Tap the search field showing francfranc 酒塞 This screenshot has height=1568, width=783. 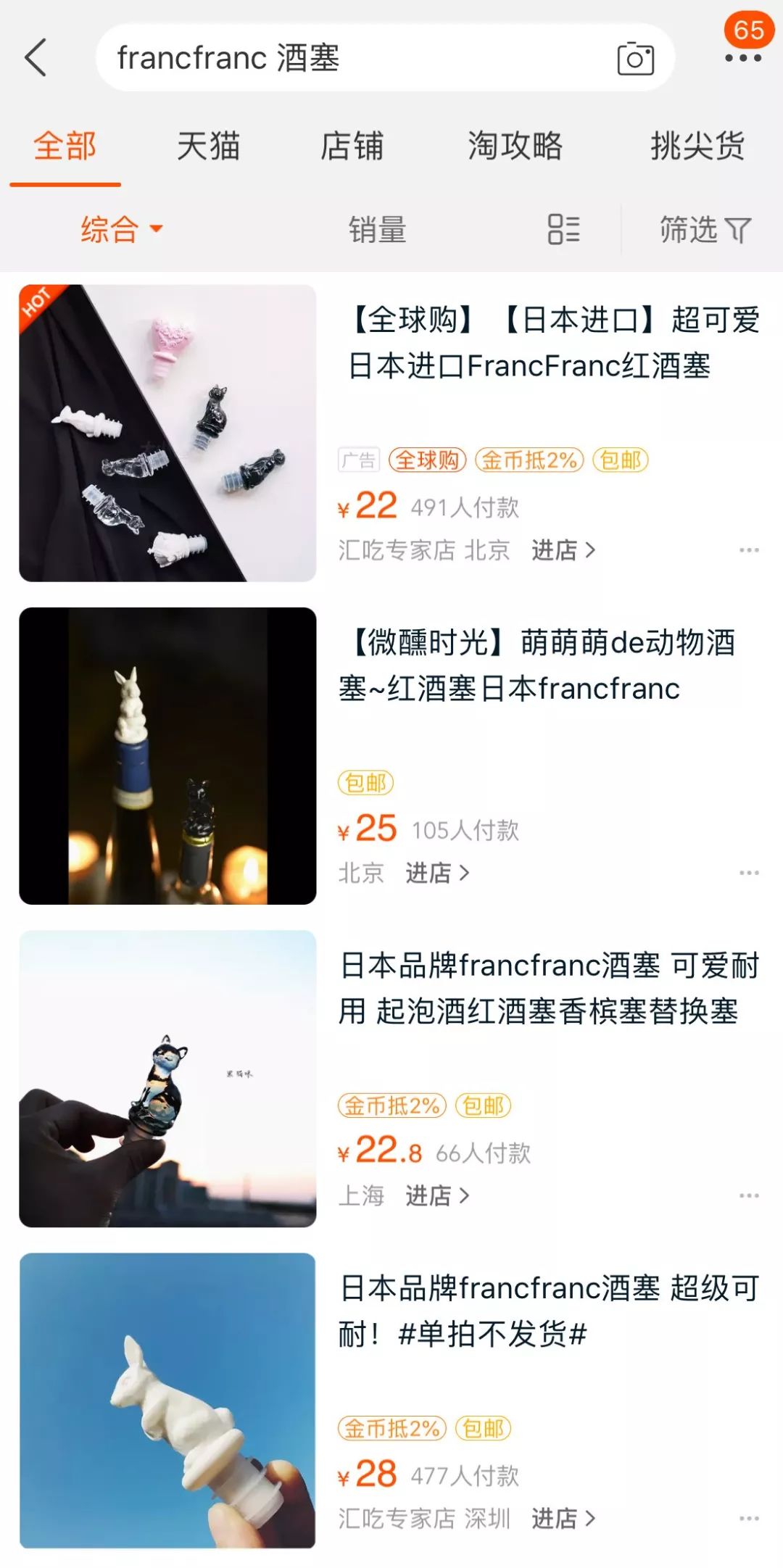[x=290, y=57]
